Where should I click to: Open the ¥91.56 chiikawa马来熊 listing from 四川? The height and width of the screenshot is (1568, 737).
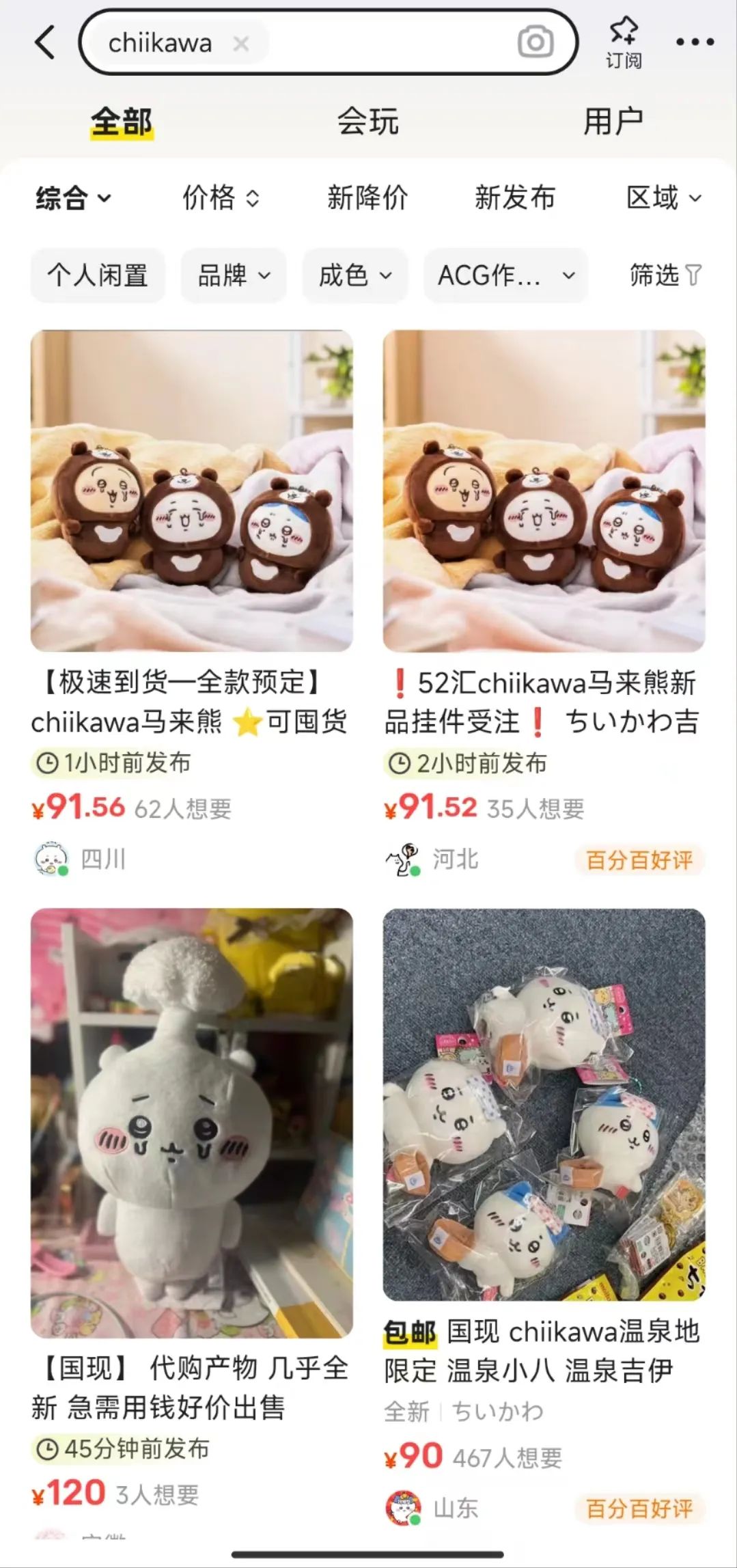(191, 492)
